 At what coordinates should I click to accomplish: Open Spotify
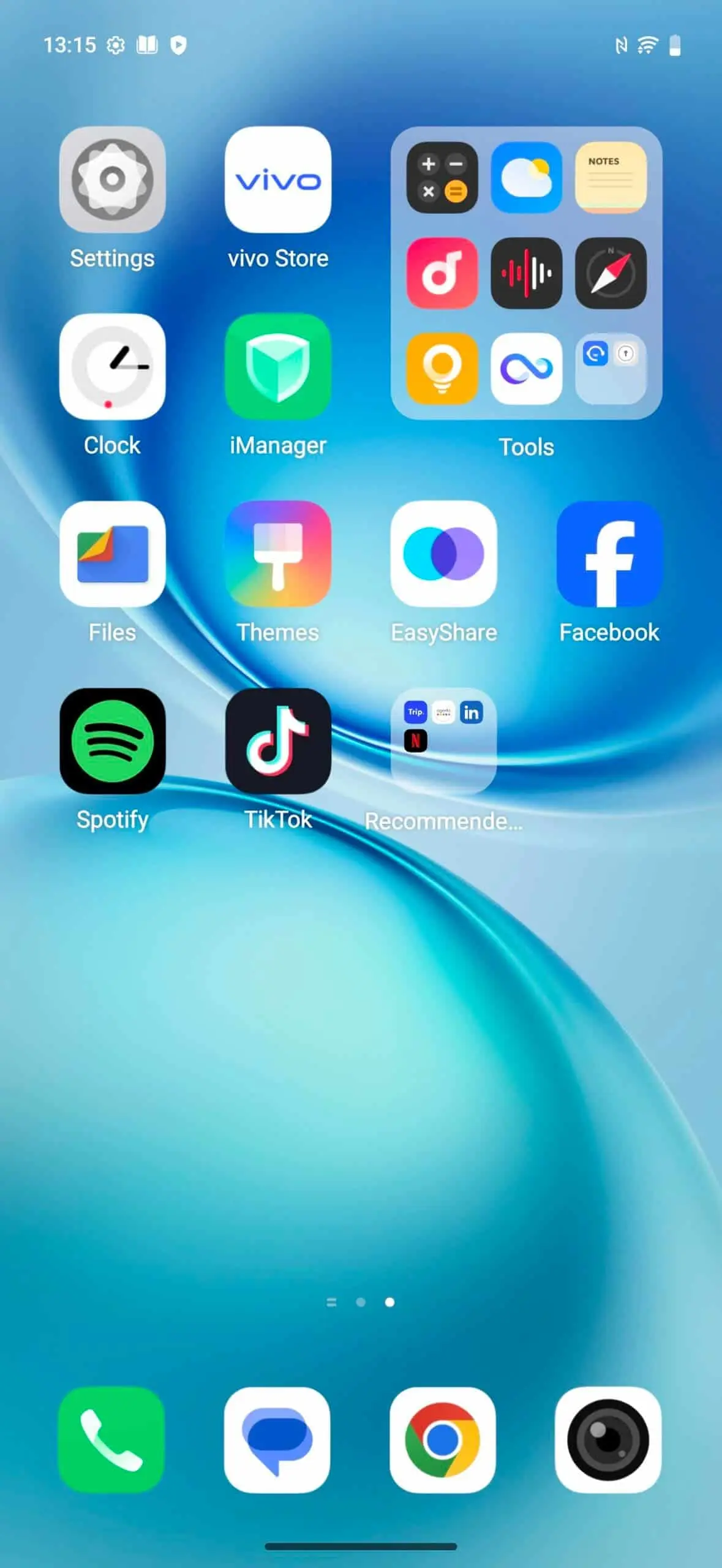pyautogui.click(x=112, y=741)
